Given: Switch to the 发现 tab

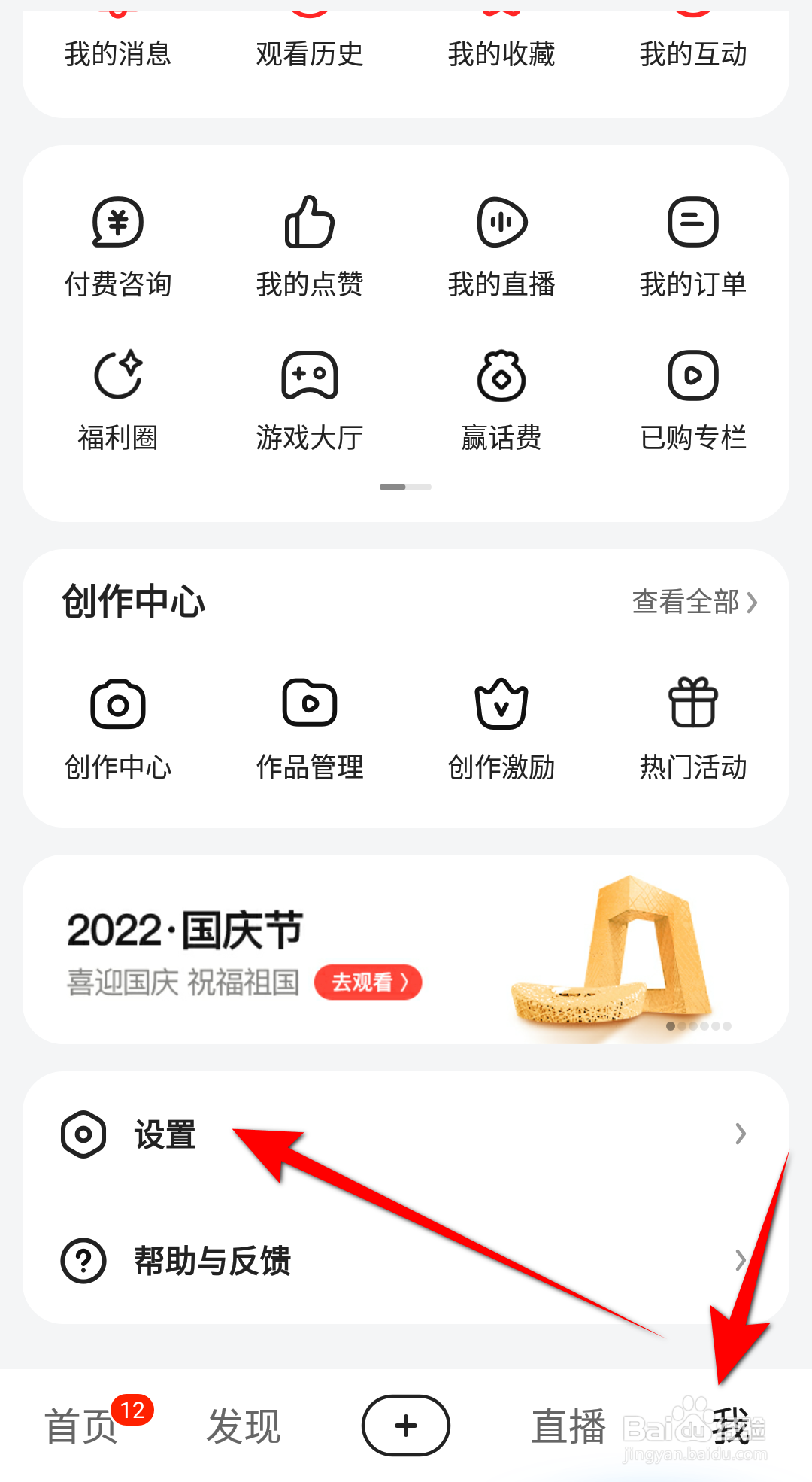Looking at the screenshot, I should 244,1426.
